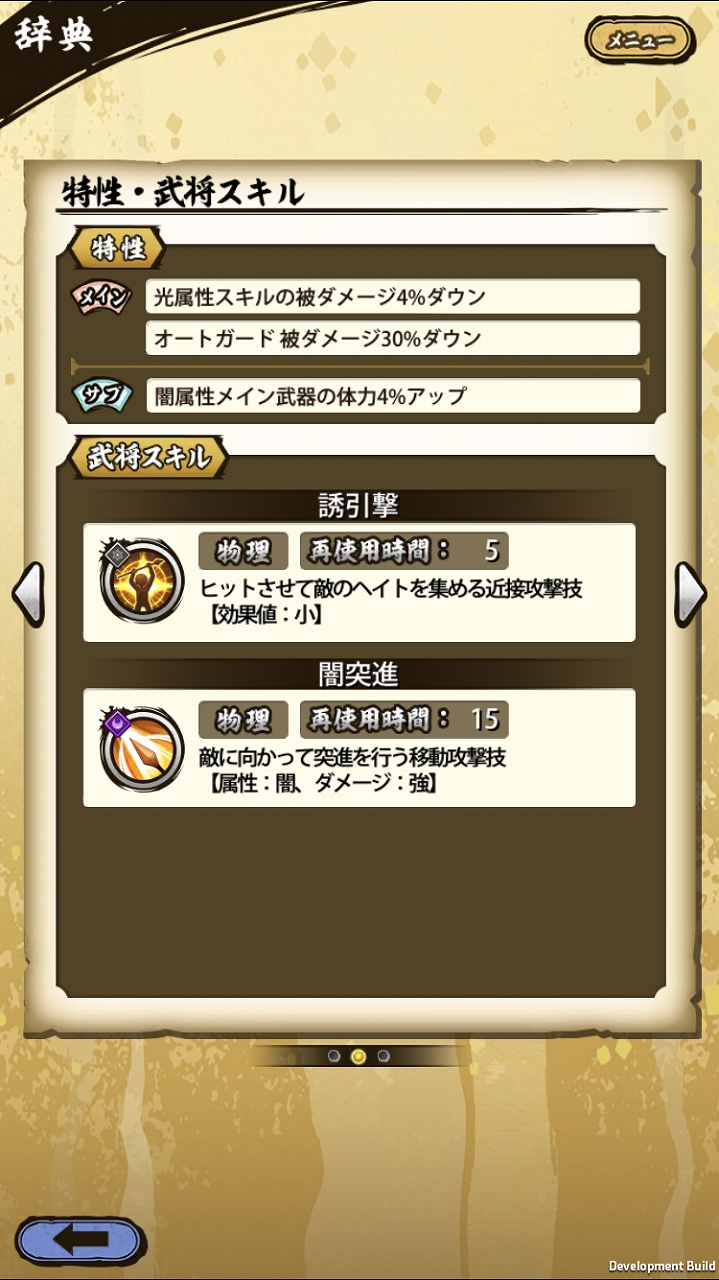Select the first page indicator dot
The image size is (719, 1280).
334,1056
